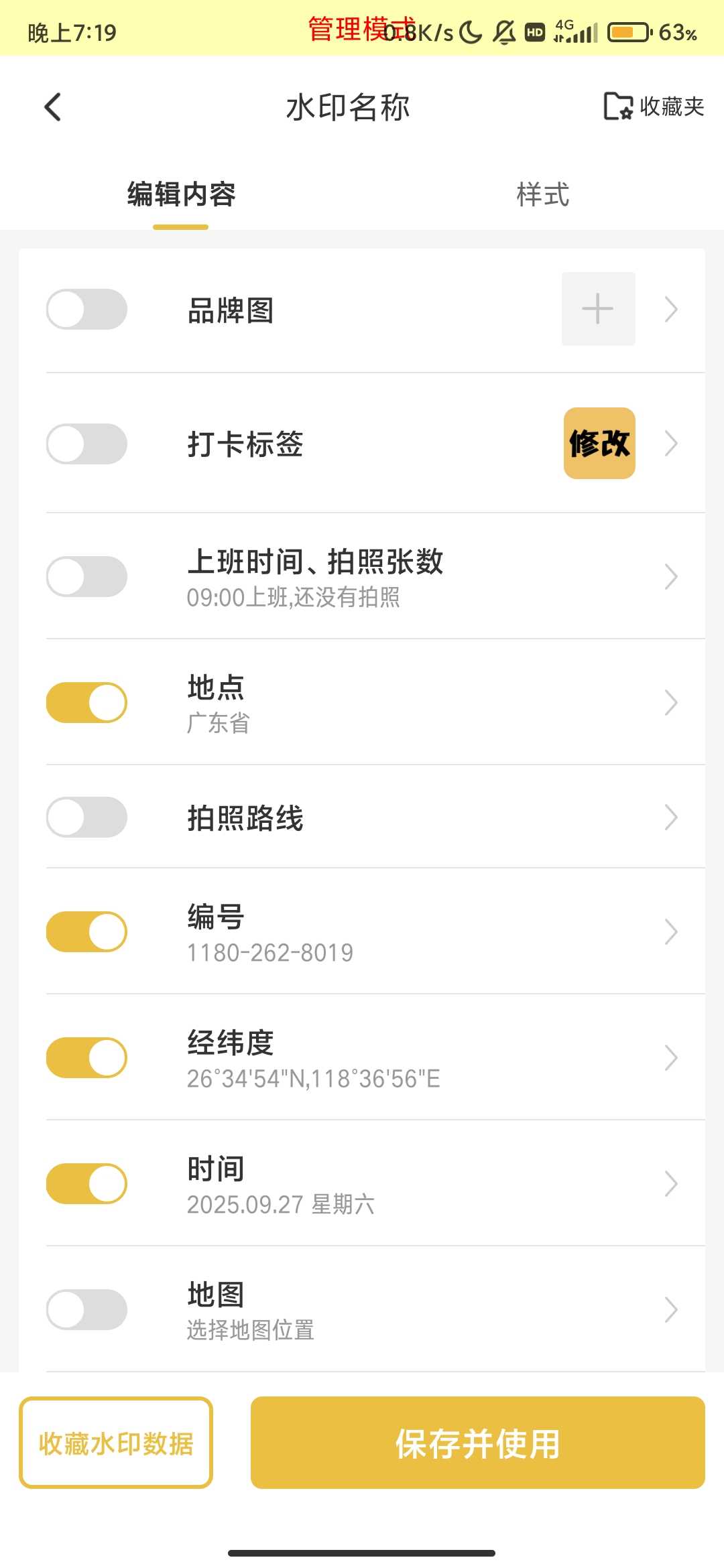Viewport: 724px width, 1568px height.
Task: Open the 地点 row detail chevron
Action: pyautogui.click(x=671, y=702)
